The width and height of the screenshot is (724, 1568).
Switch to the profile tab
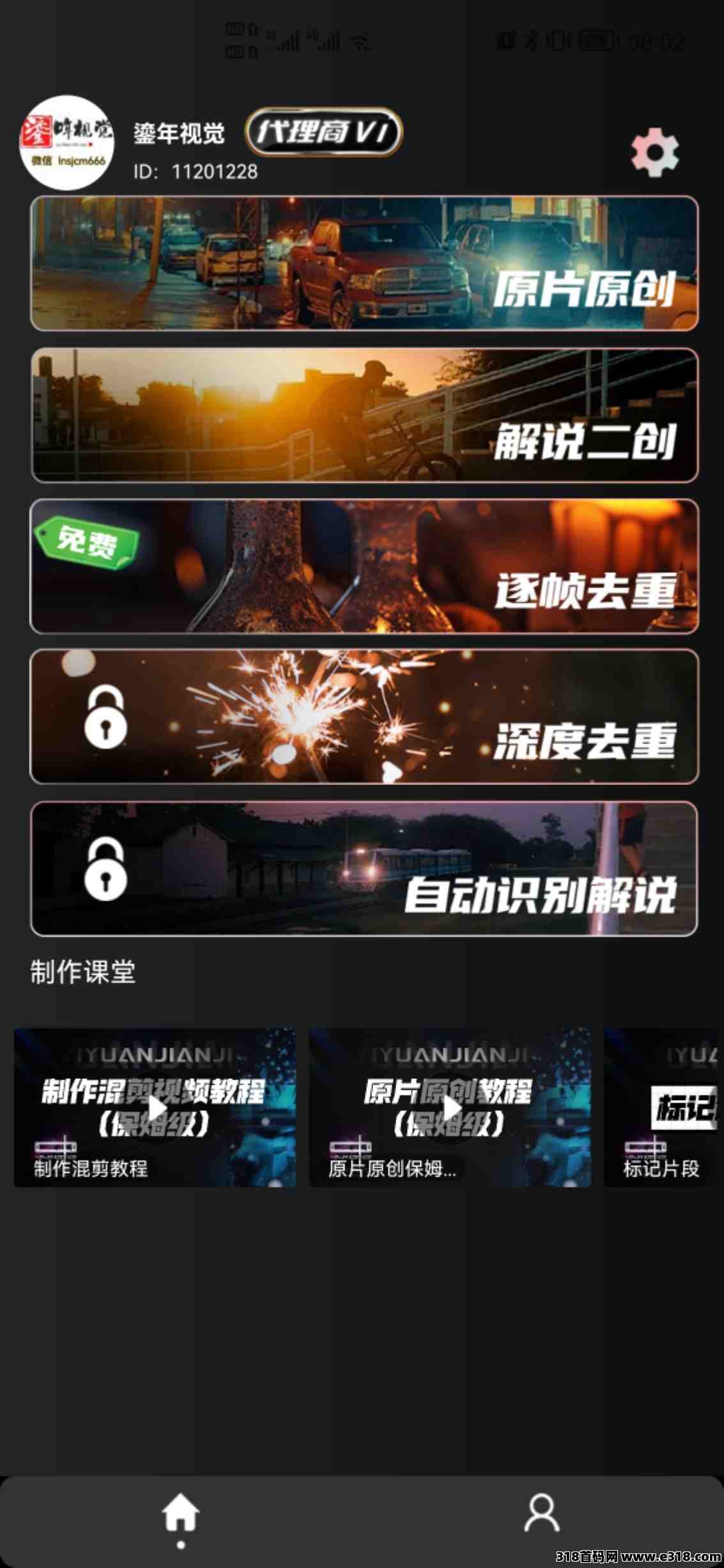click(542, 1513)
